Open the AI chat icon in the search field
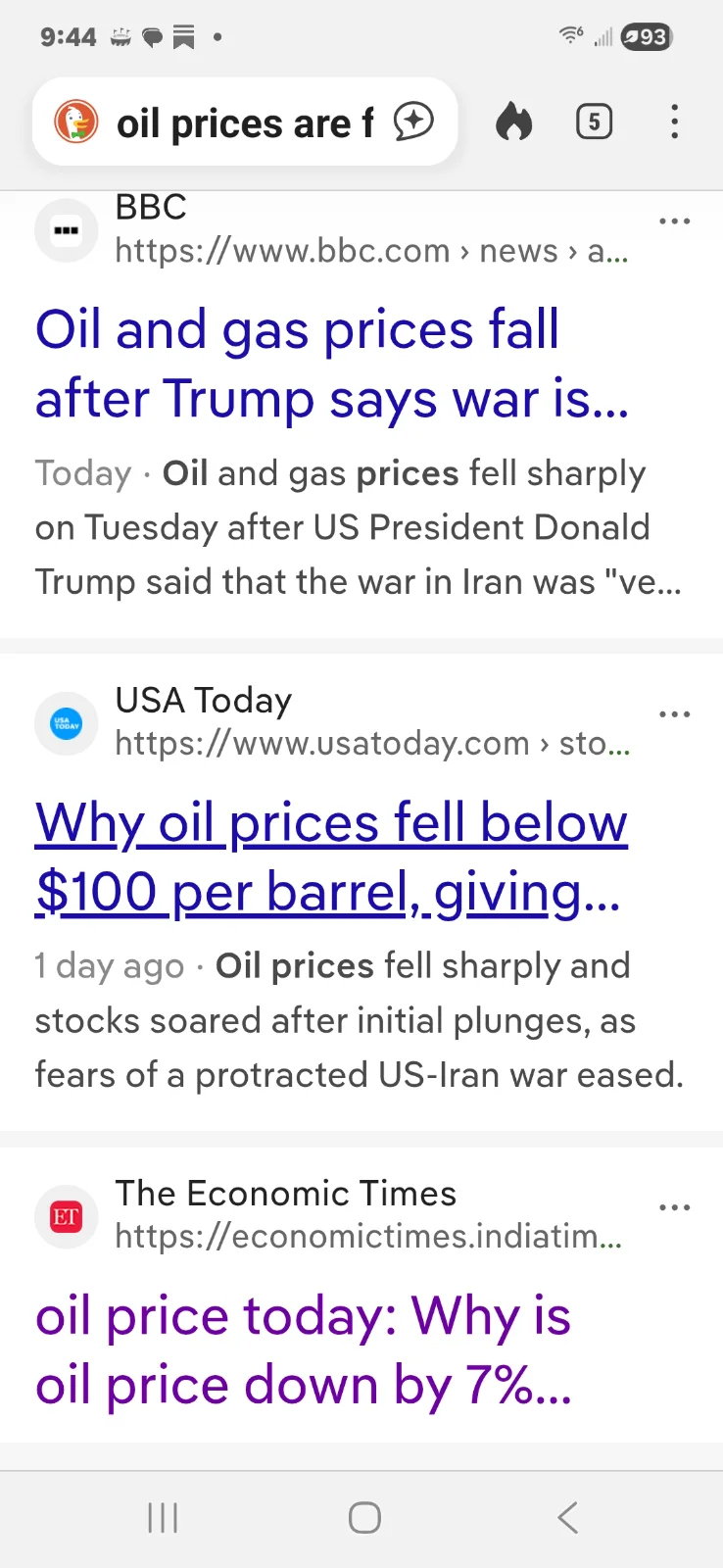Image resolution: width=723 pixels, height=1568 pixels. pos(415,122)
